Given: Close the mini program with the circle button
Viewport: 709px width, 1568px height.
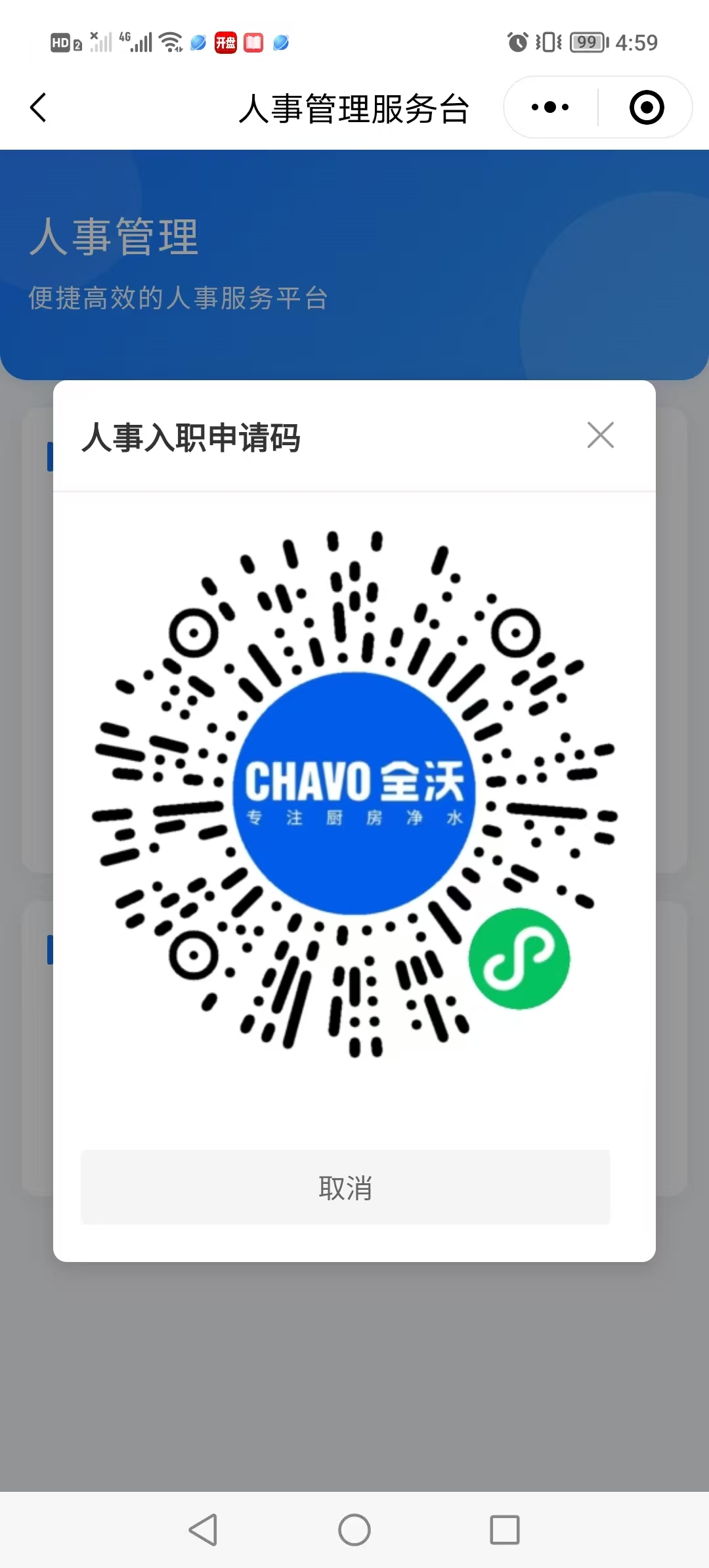Looking at the screenshot, I should [646, 108].
